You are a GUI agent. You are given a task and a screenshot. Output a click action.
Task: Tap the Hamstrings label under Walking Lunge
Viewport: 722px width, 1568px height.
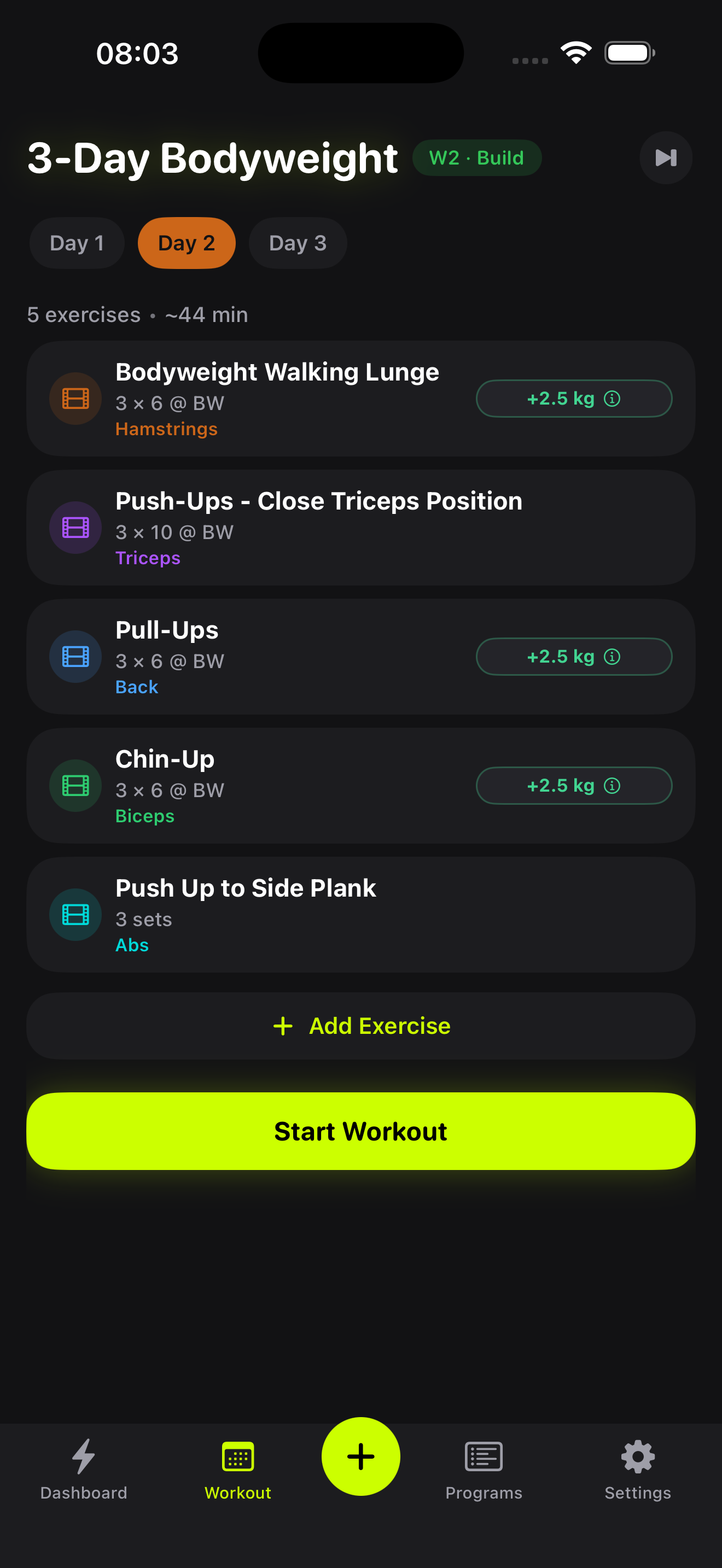click(166, 429)
